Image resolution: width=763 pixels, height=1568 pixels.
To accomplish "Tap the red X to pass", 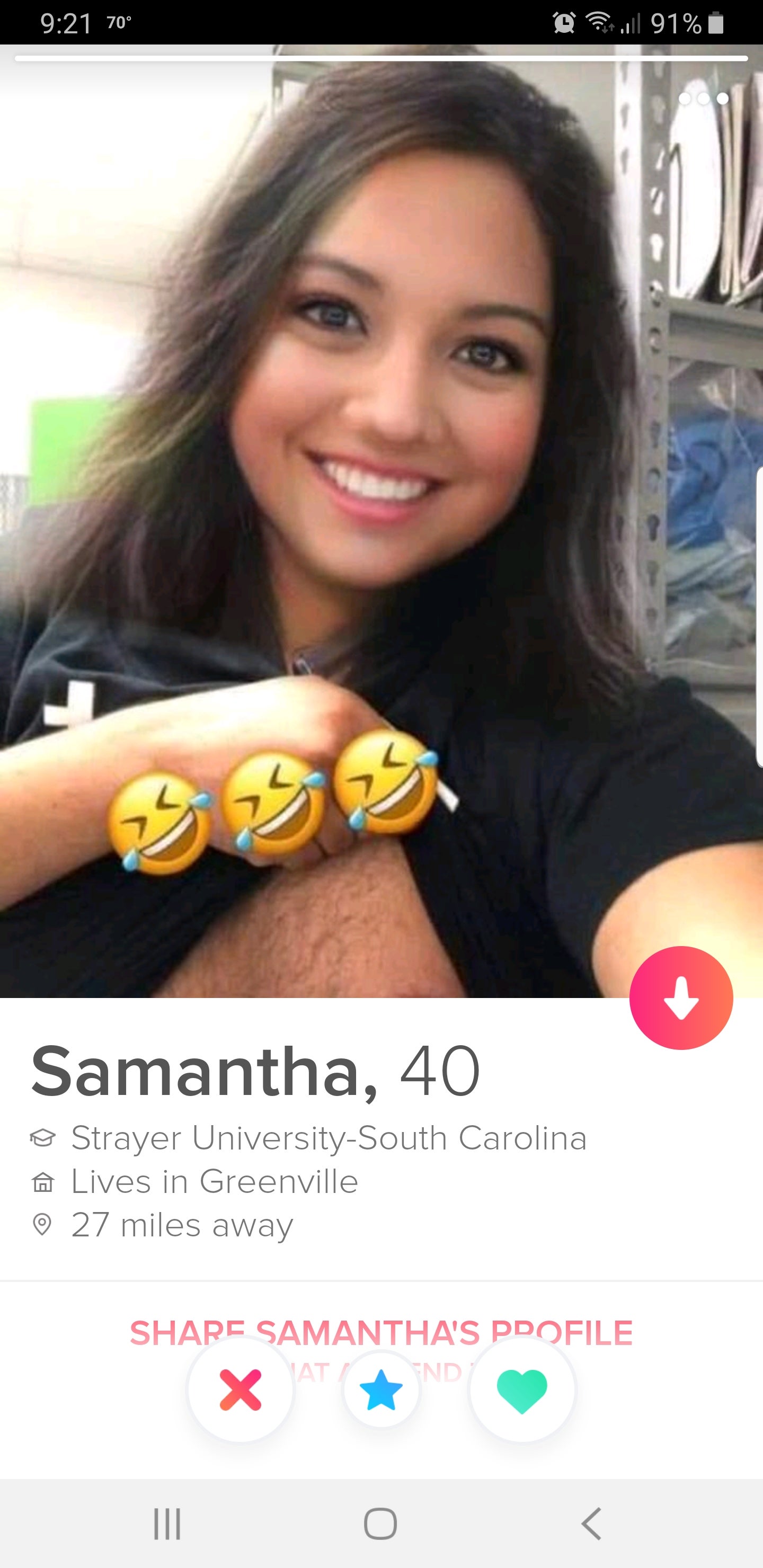I will pyautogui.click(x=241, y=1390).
